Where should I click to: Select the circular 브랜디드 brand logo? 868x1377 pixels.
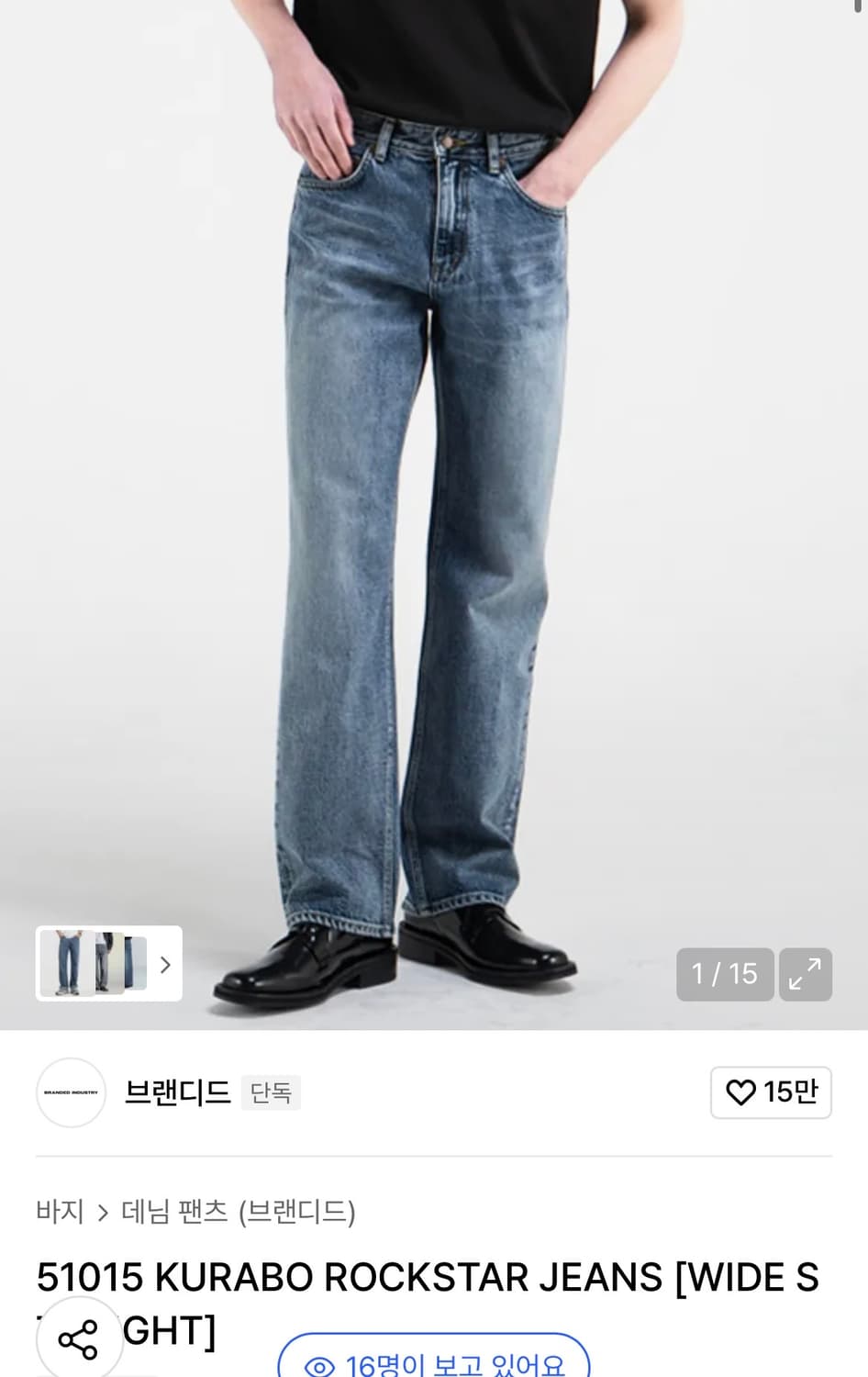pos(71,1092)
